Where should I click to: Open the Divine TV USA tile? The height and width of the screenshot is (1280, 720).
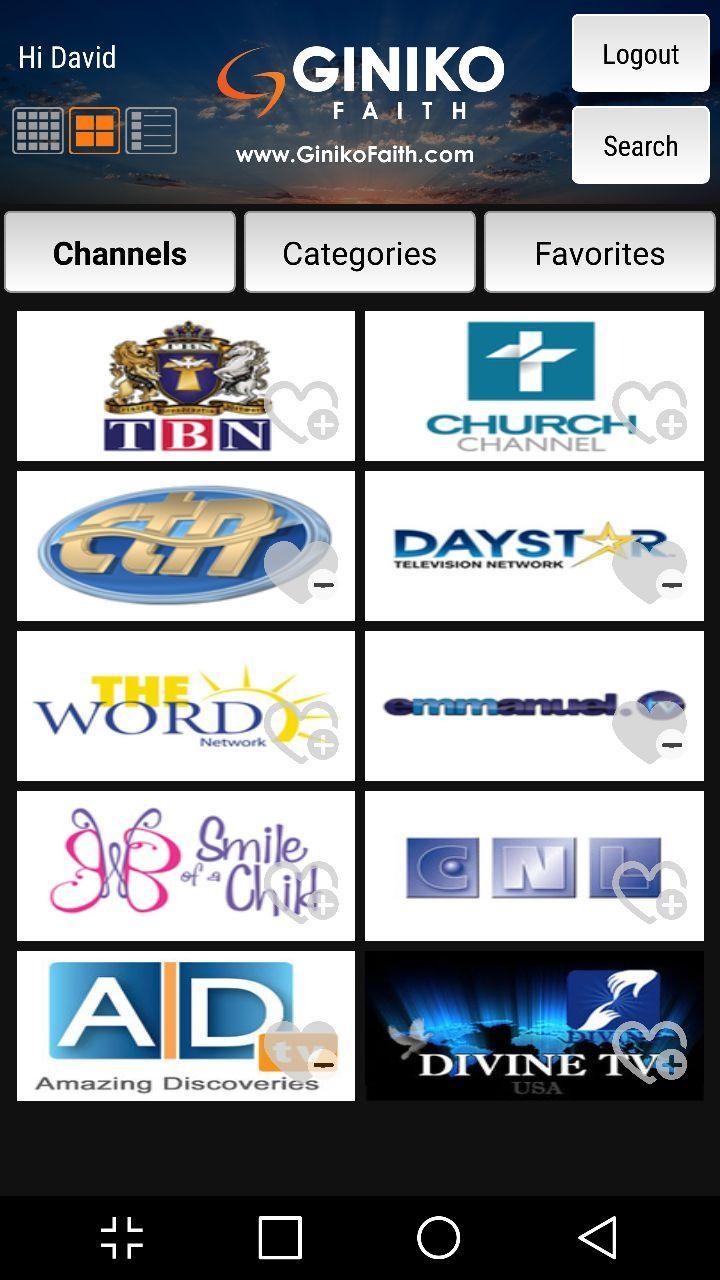coord(534,1026)
